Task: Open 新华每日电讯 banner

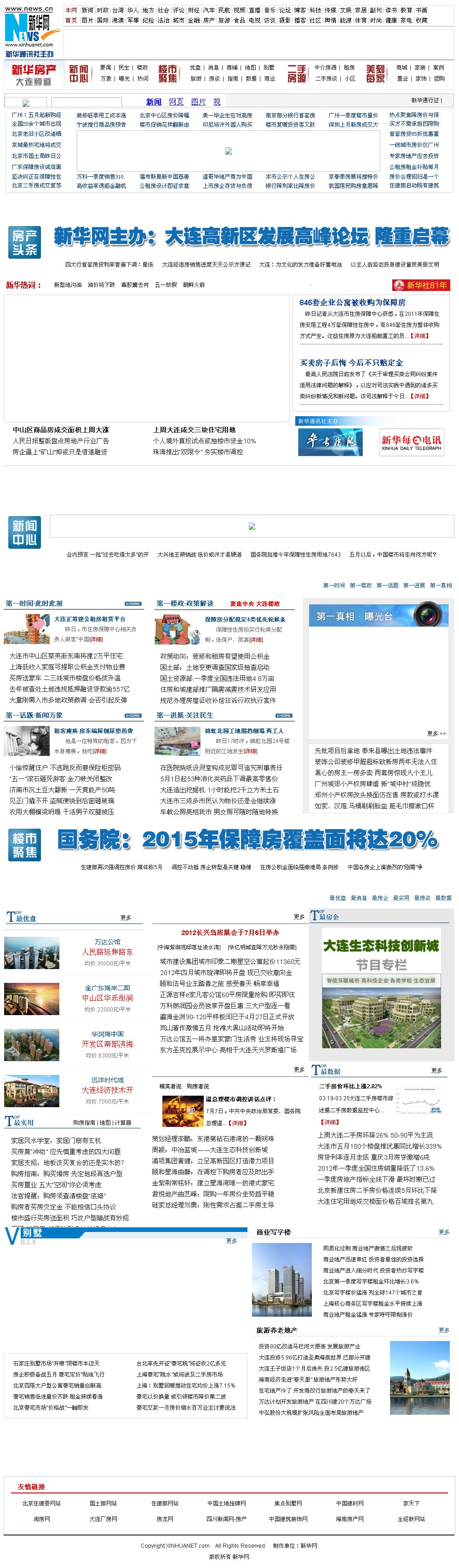Action: (411, 442)
